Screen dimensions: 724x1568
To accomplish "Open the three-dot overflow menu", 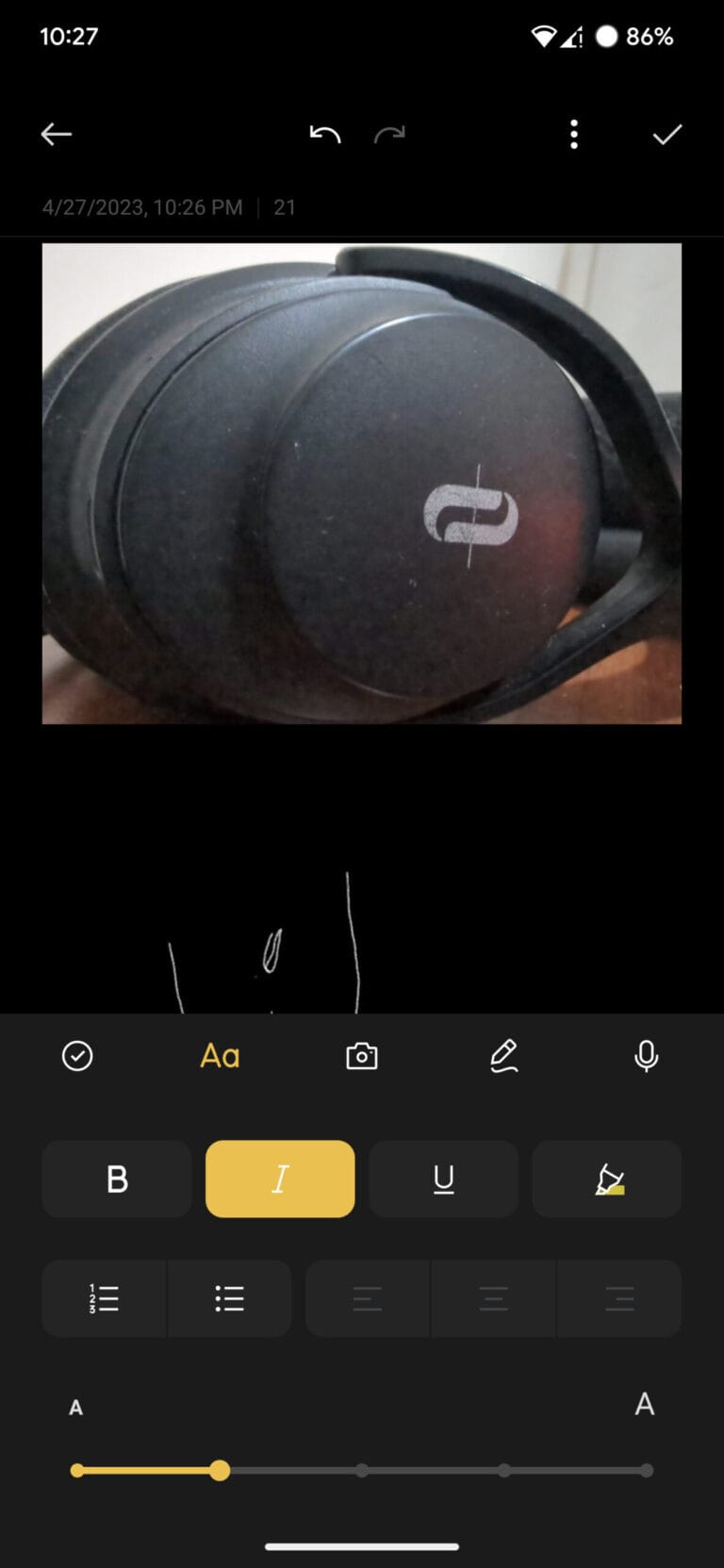I will [573, 135].
